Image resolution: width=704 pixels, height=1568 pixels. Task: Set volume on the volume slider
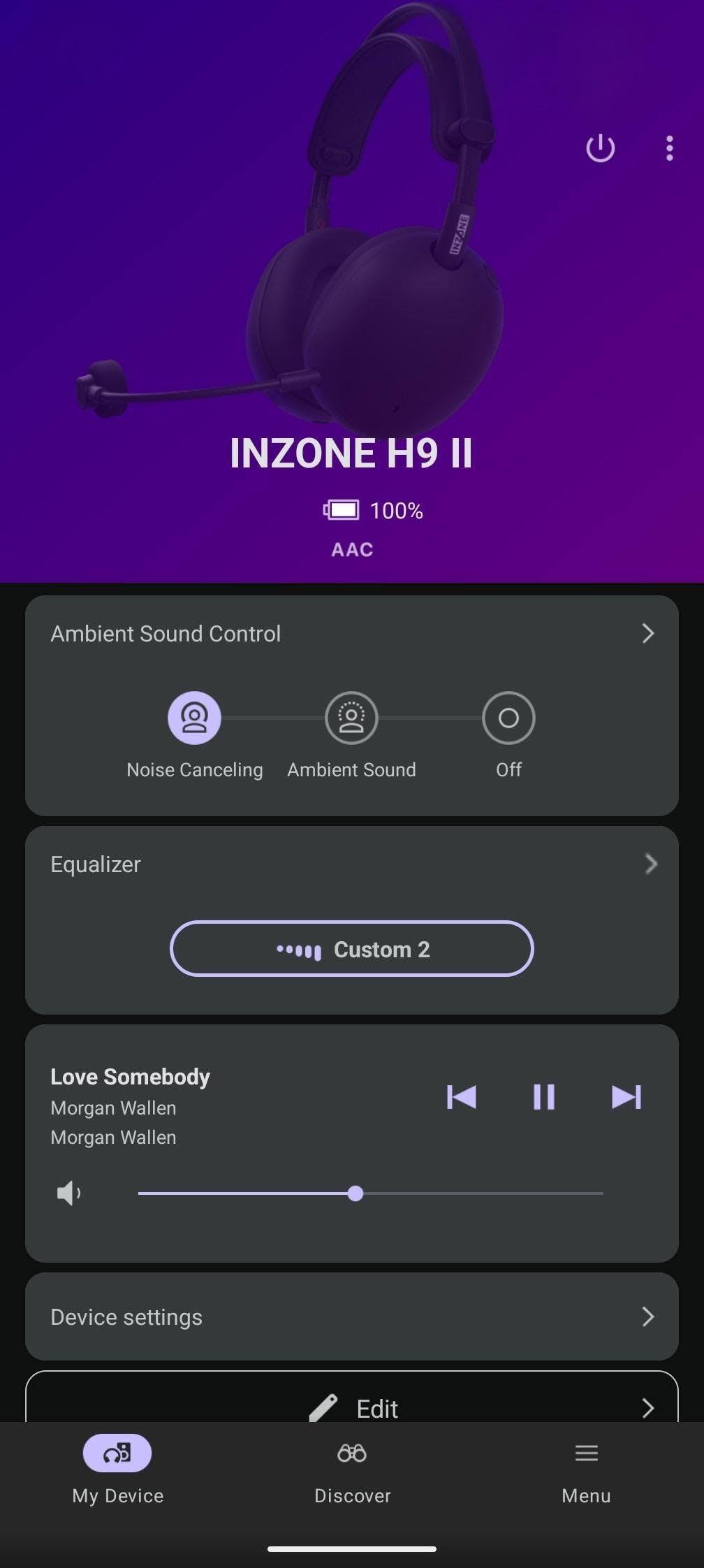click(x=355, y=1193)
